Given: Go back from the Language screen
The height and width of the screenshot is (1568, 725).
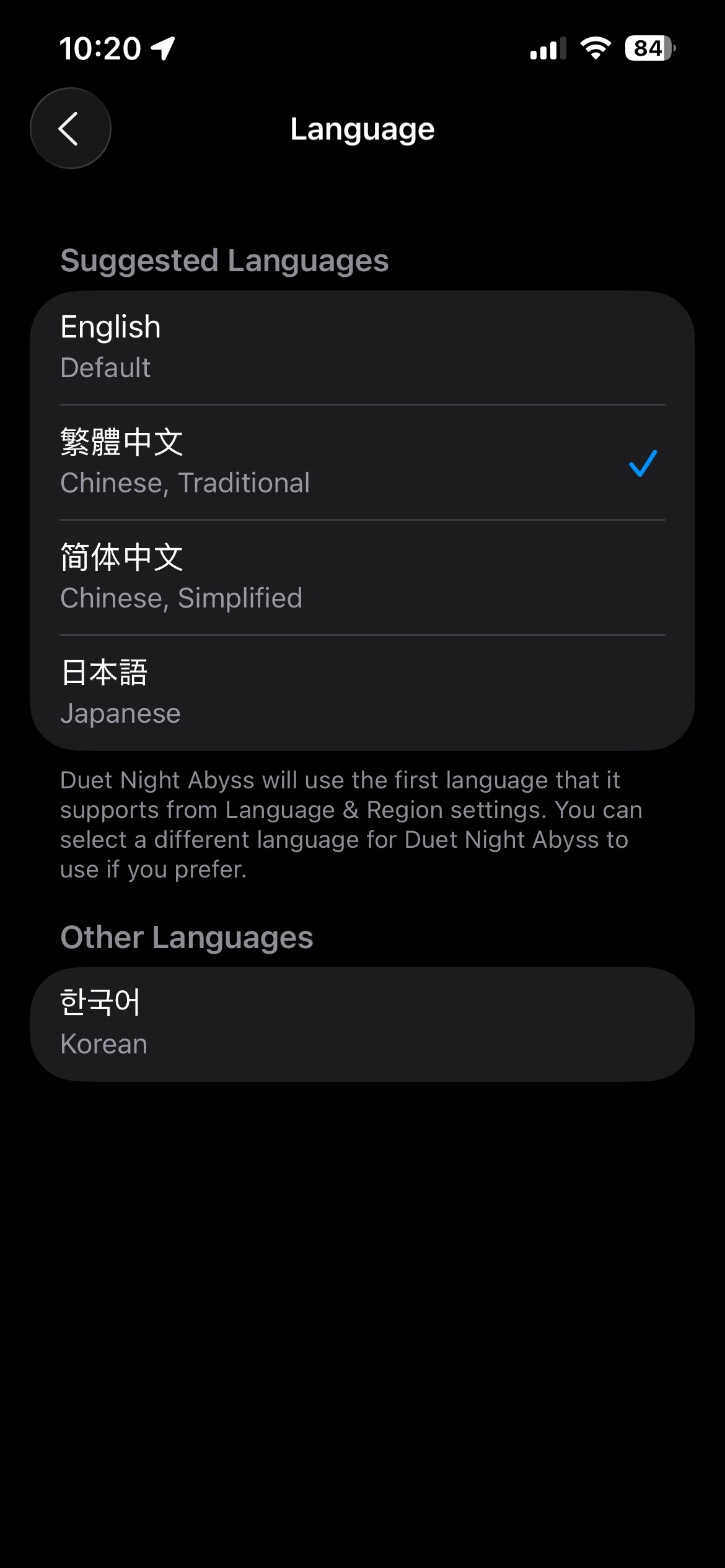Looking at the screenshot, I should (x=71, y=128).
